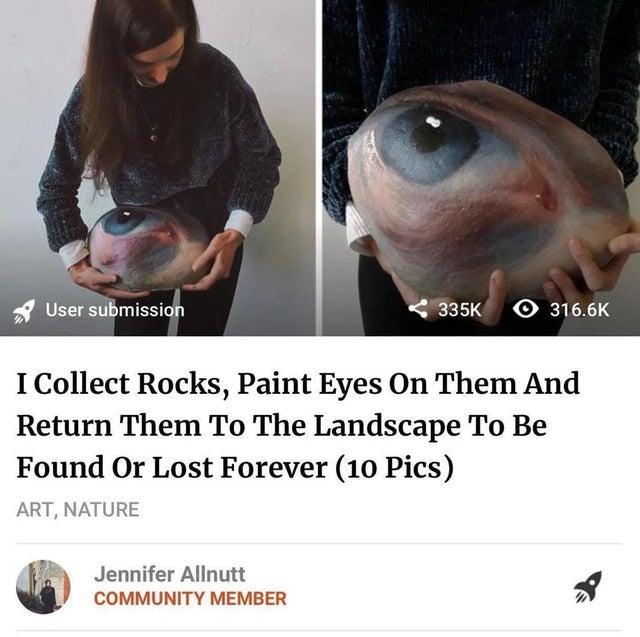The height and width of the screenshot is (637, 640).
Task: Browse the ART category
Action: coord(36,510)
